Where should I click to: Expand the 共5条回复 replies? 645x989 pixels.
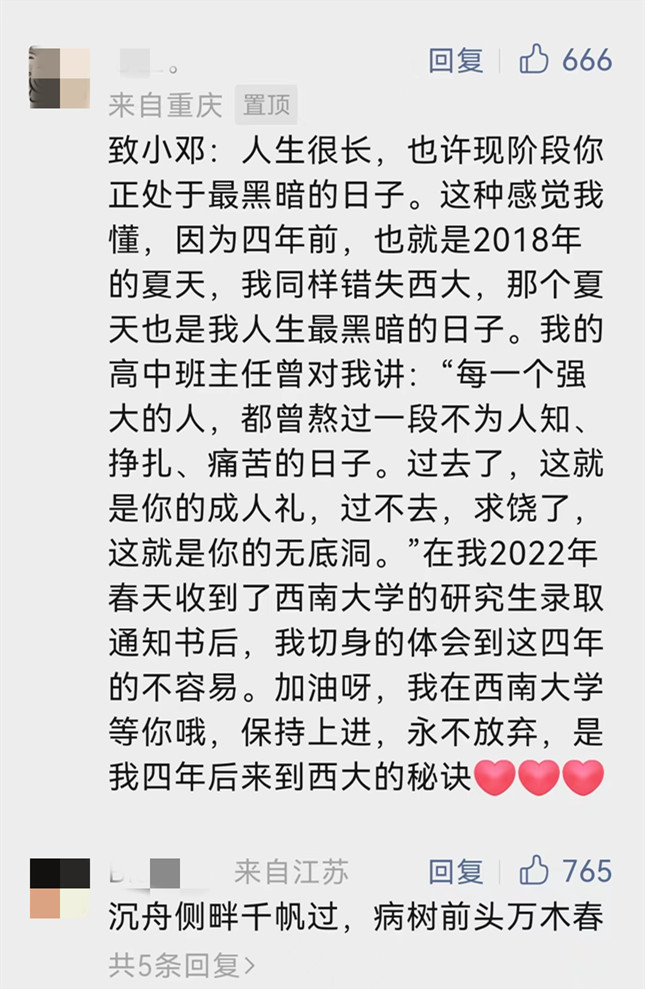click(x=181, y=965)
